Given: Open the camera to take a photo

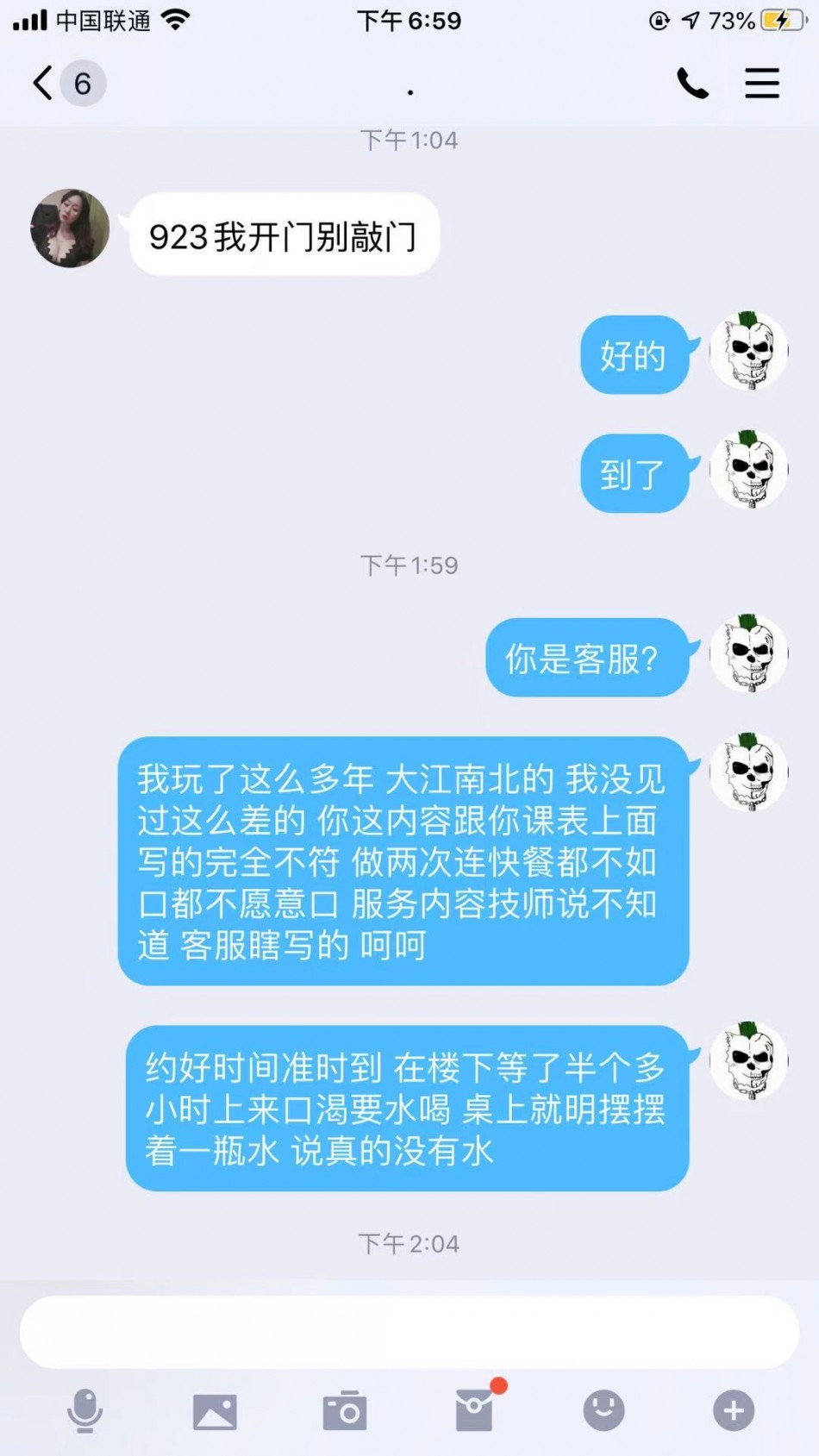Looking at the screenshot, I should (x=345, y=1411).
